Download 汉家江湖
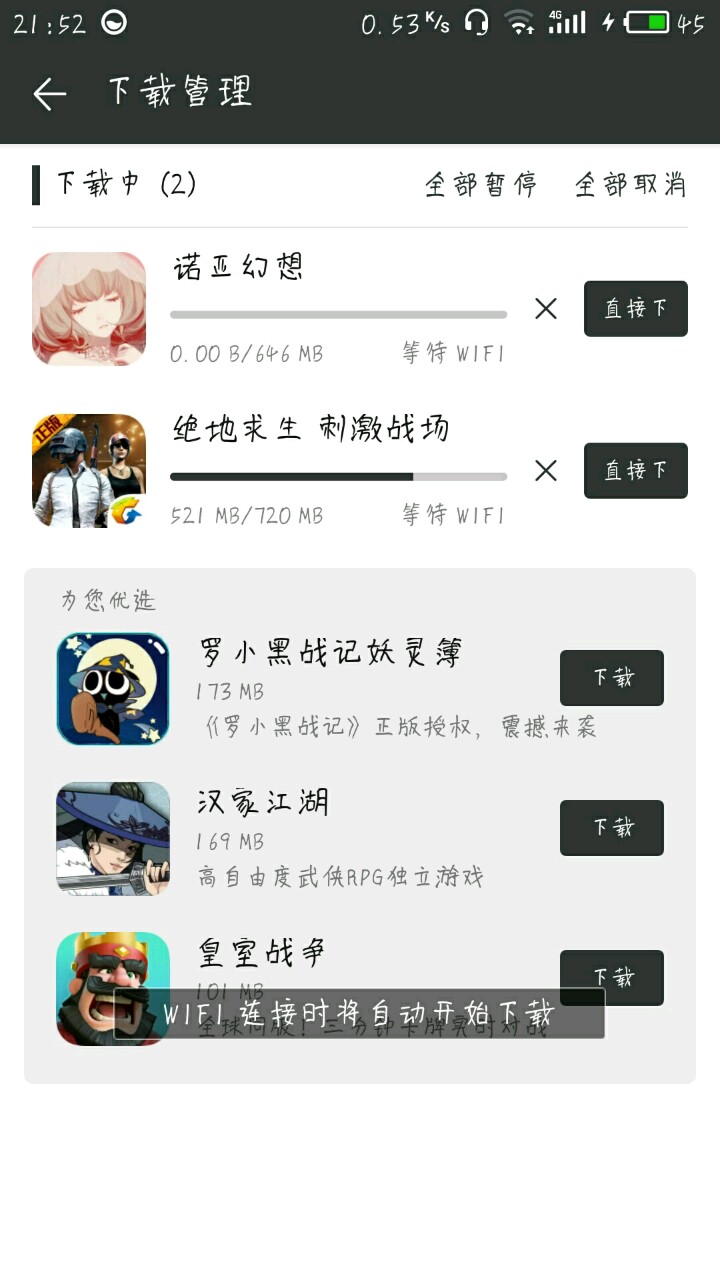 (x=611, y=828)
